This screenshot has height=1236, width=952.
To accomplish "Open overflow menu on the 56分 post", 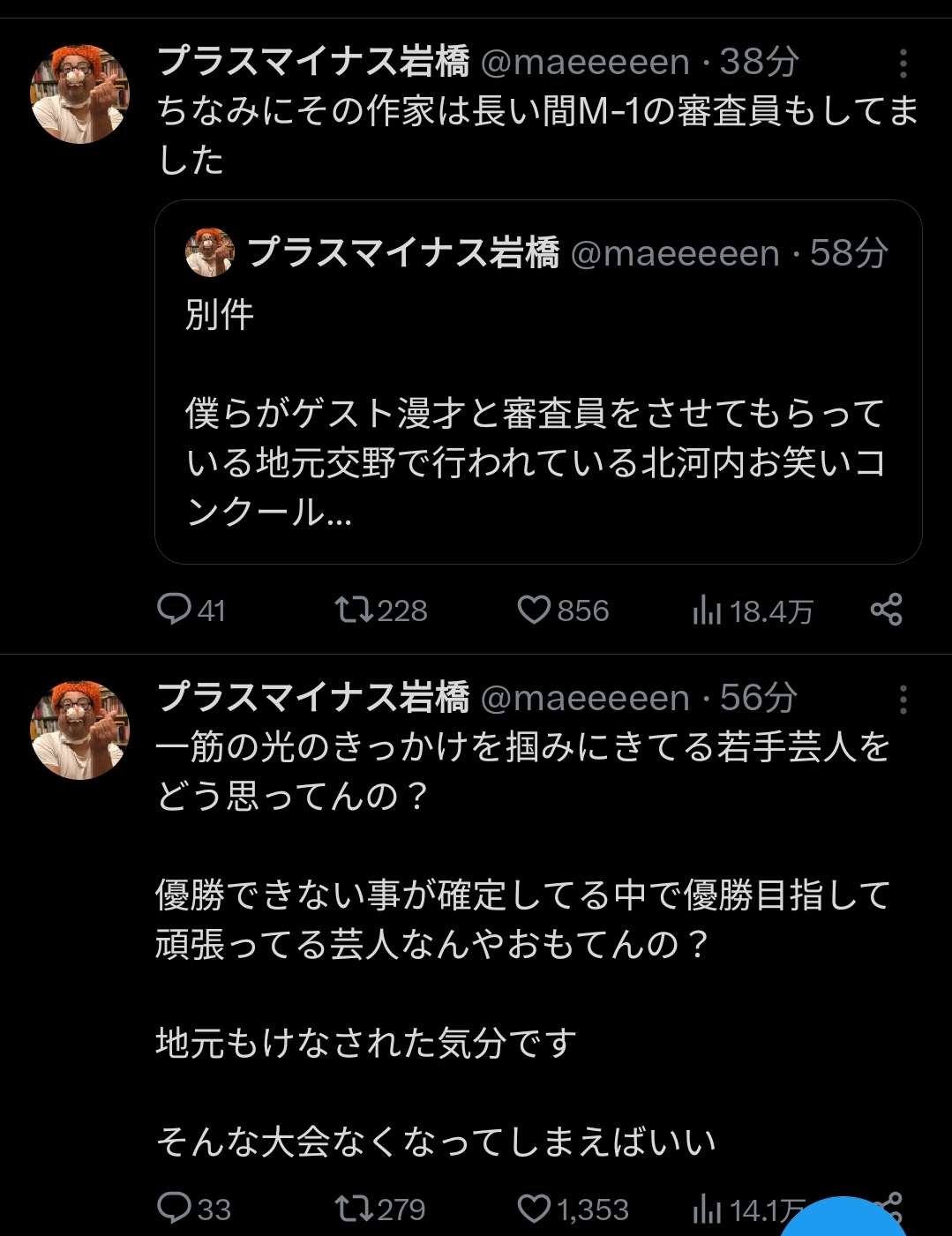I will (903, 700).
